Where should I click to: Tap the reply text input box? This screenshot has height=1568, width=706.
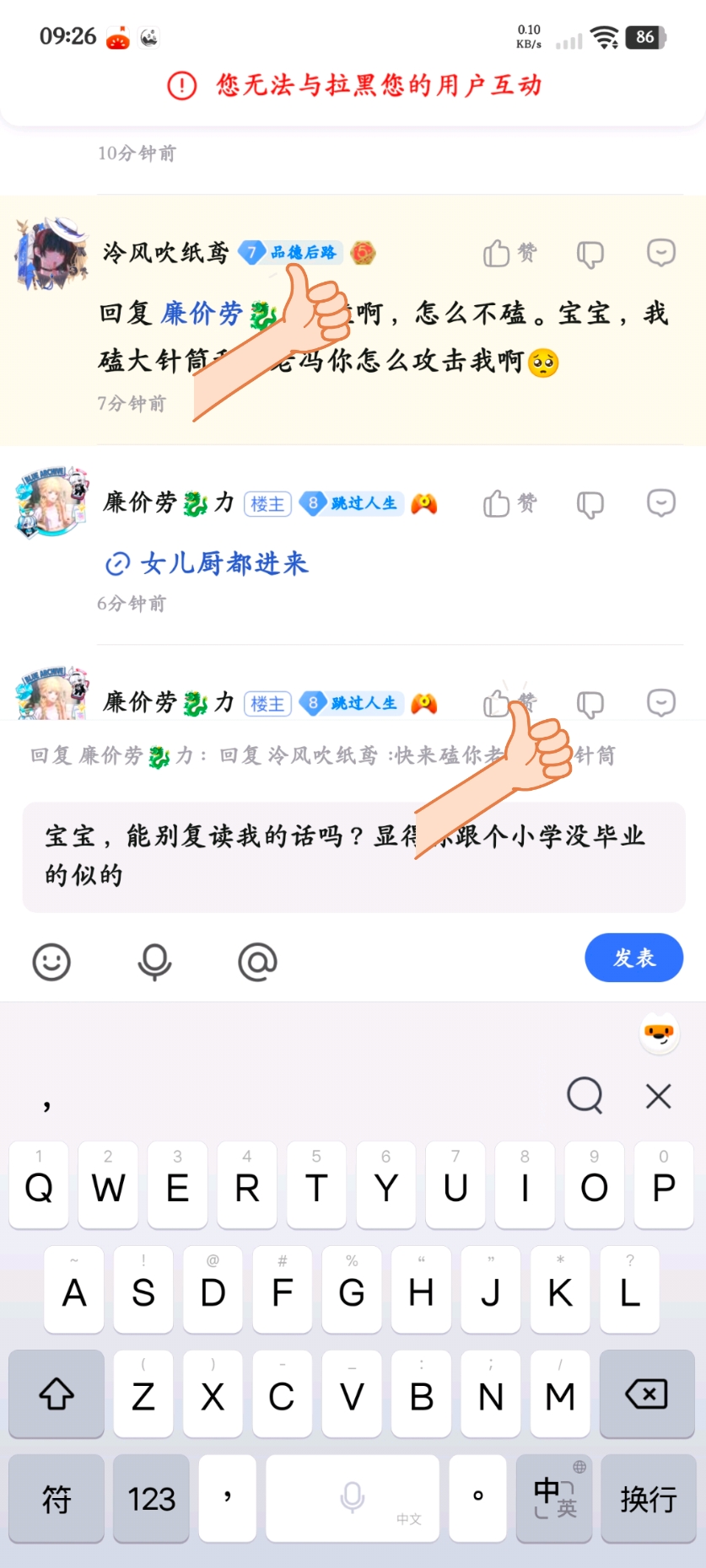353,856
